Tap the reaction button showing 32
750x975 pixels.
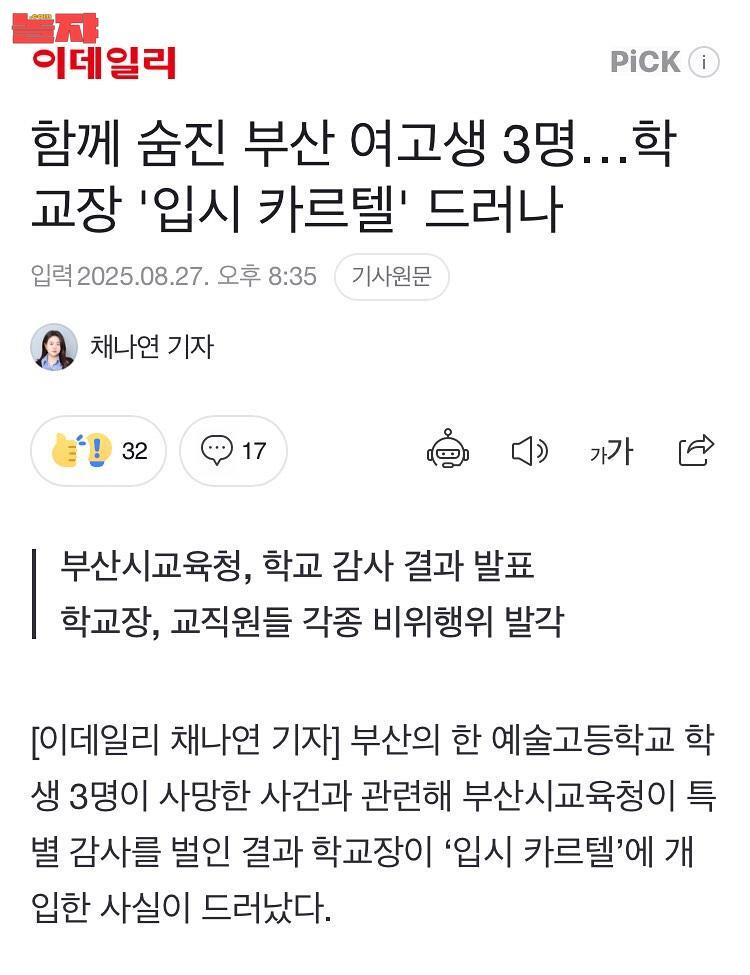(99, 451)
